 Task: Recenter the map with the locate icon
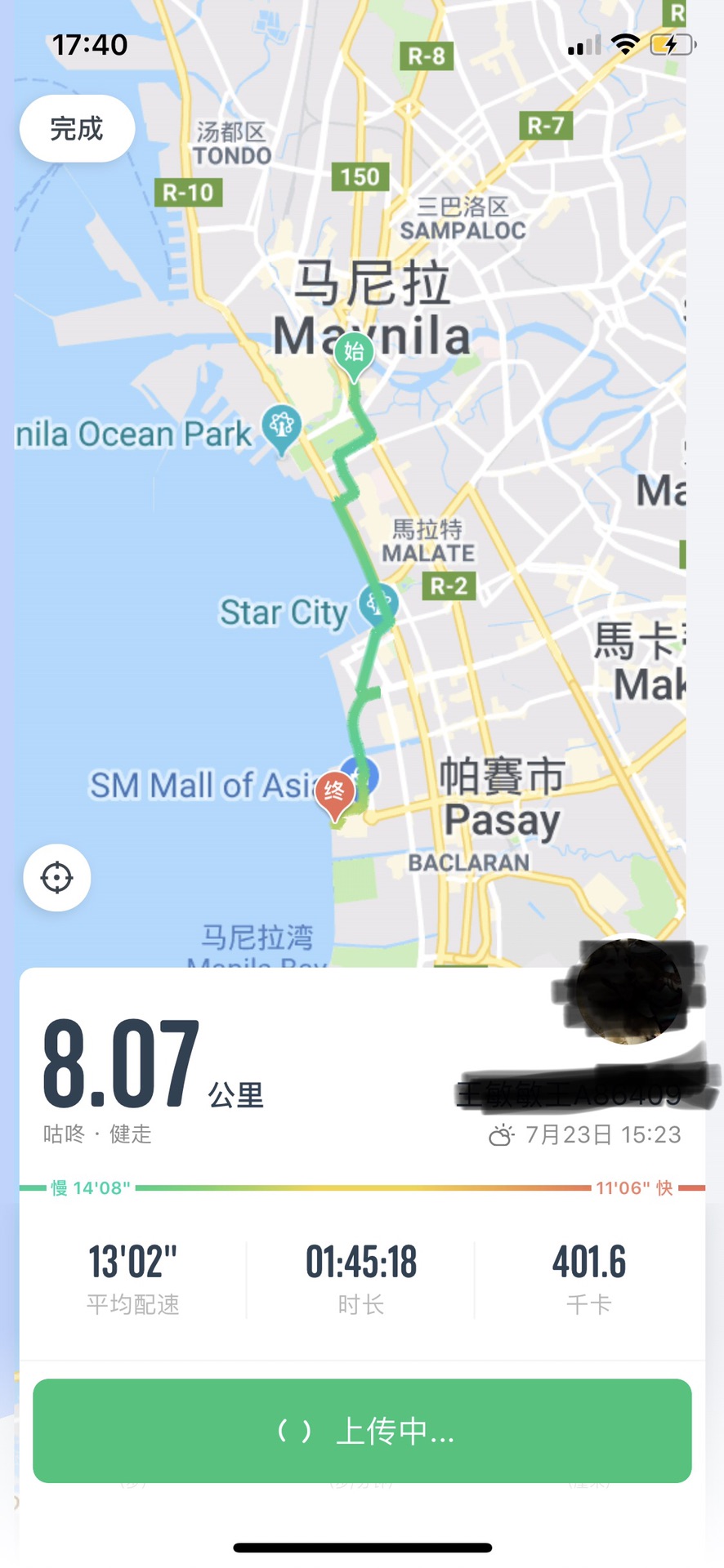(57, 878)
